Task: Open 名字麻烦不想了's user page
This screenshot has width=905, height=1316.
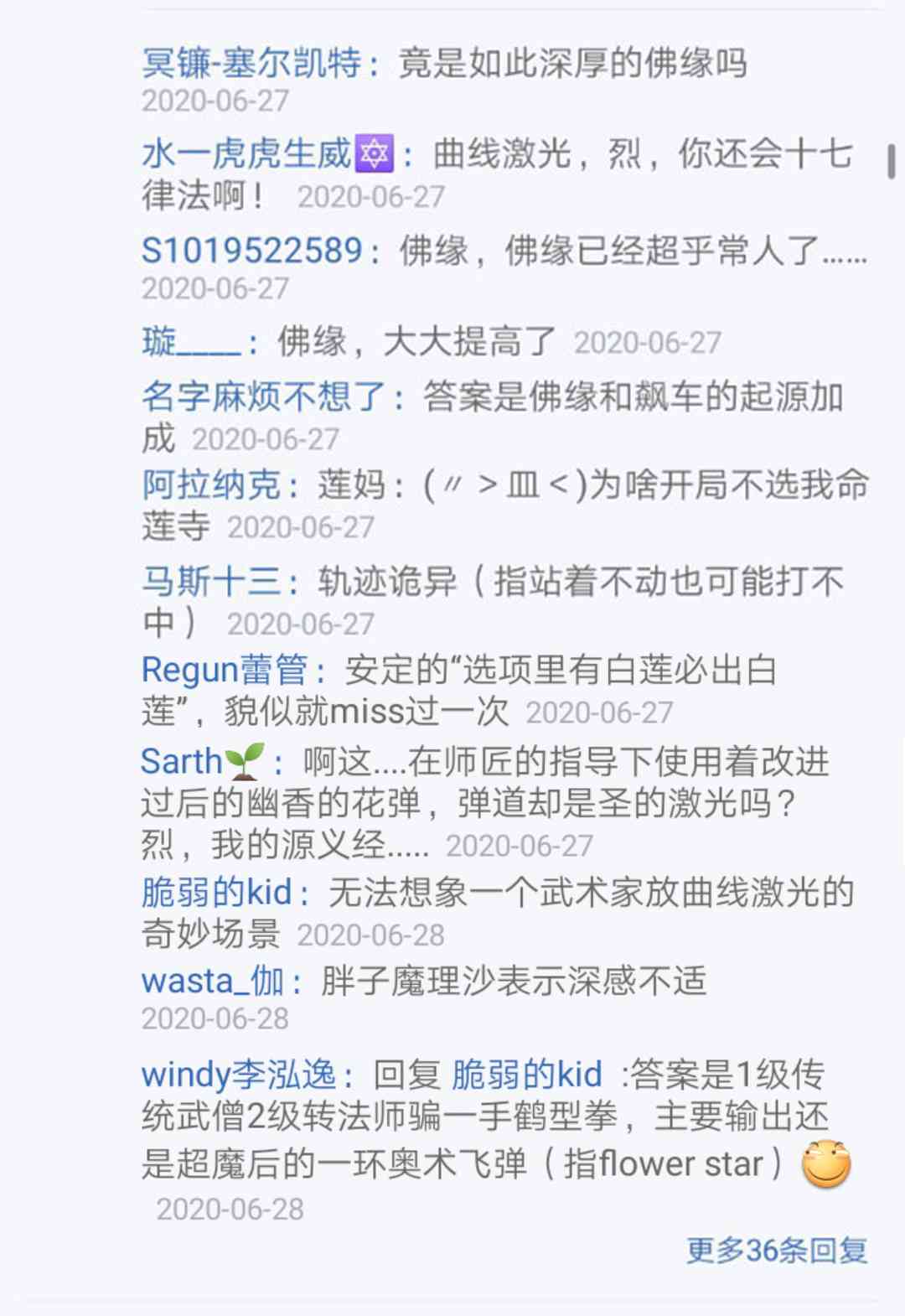Action: pyautogui.click(x=263, y=396)
